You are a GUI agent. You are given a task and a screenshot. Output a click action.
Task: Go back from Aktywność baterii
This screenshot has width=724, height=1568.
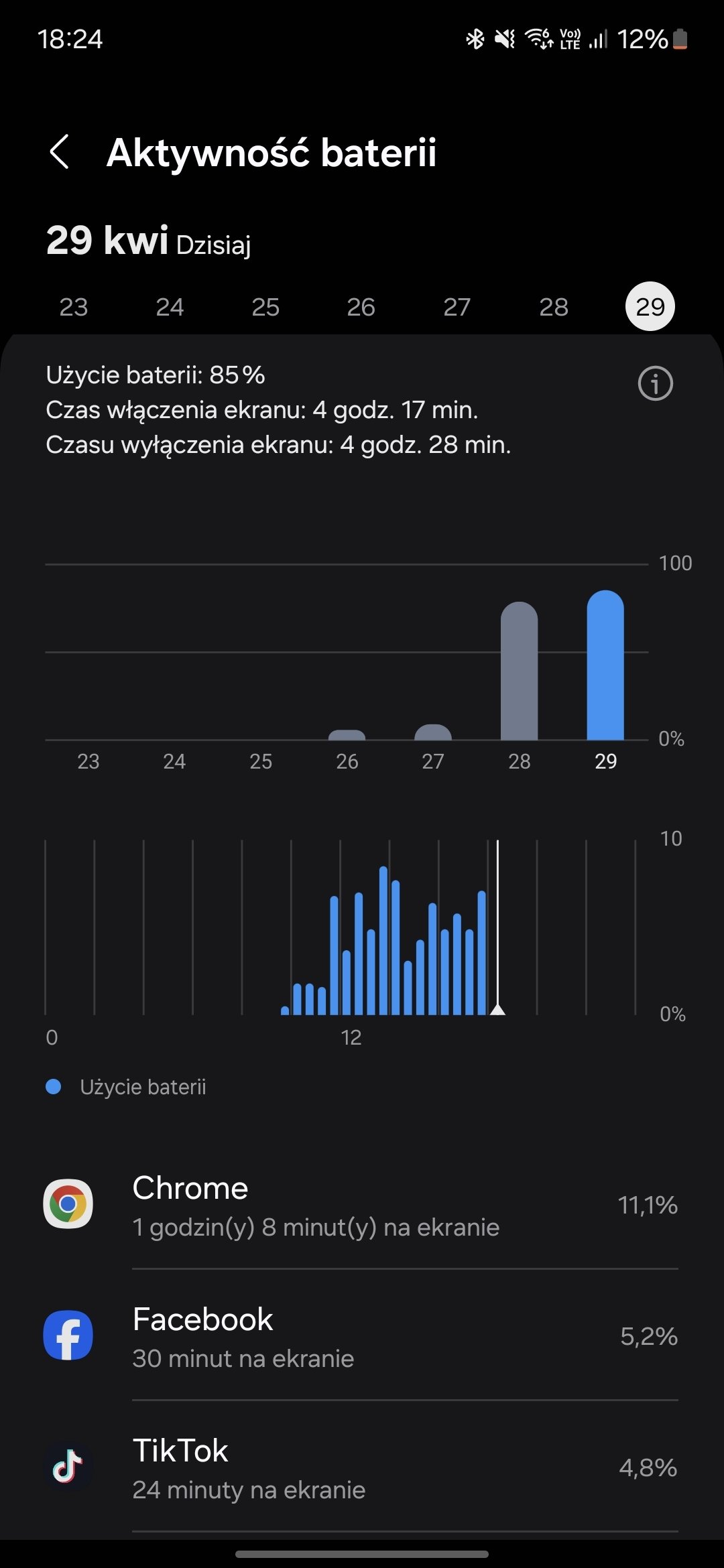[60, 151]
